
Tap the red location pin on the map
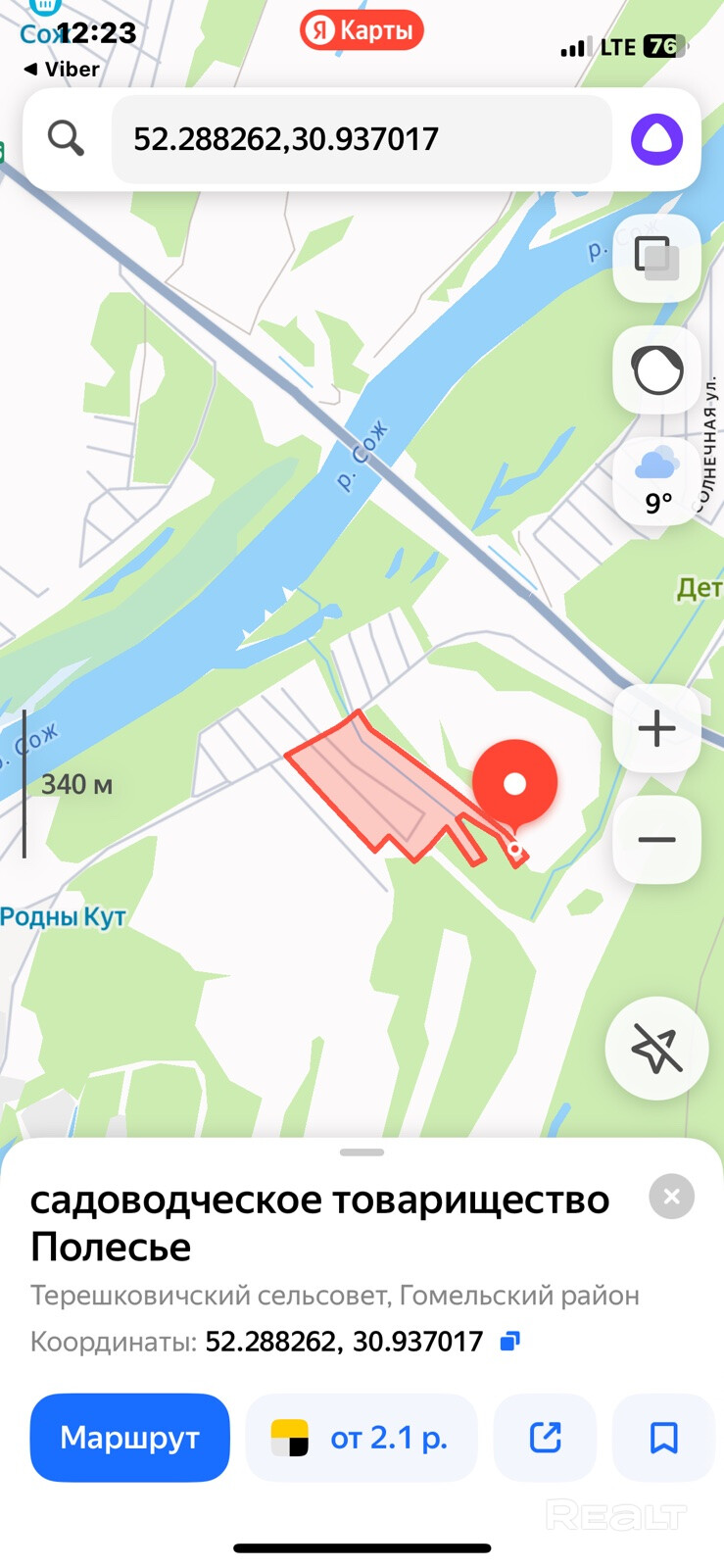[514, 782]
